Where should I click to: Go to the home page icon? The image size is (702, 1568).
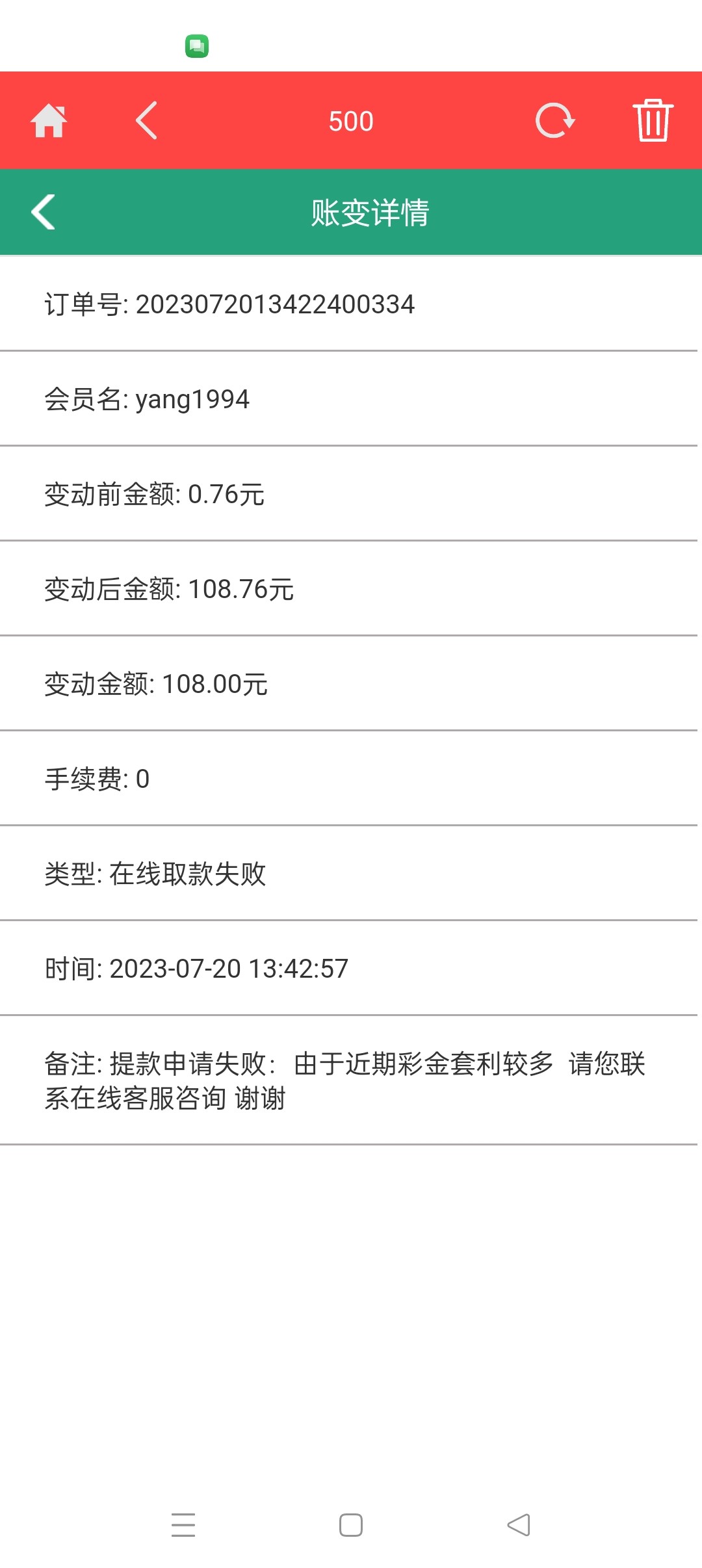pos(49,121)
